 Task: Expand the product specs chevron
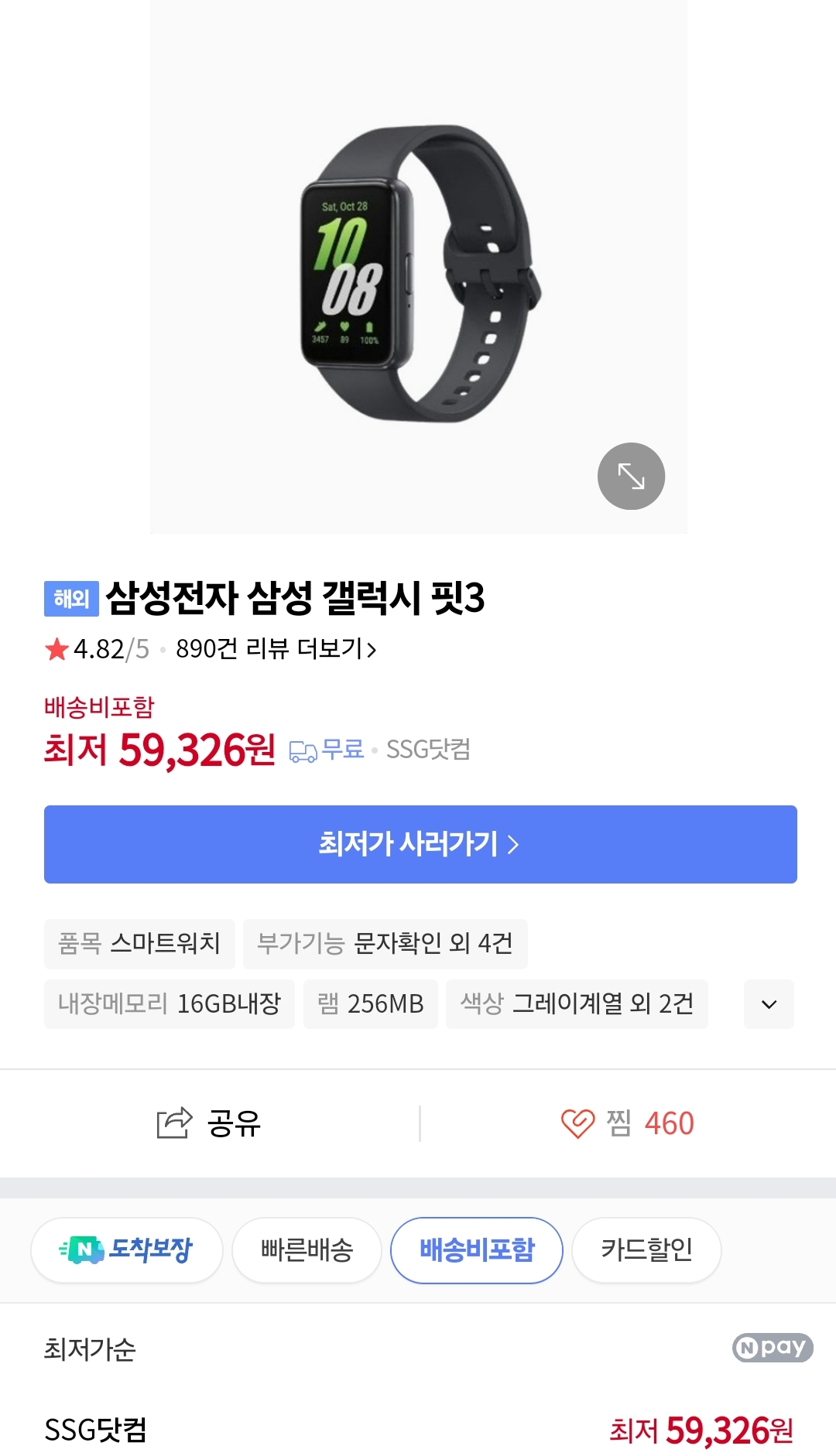pyautogui.click(x=769, y=1004)
